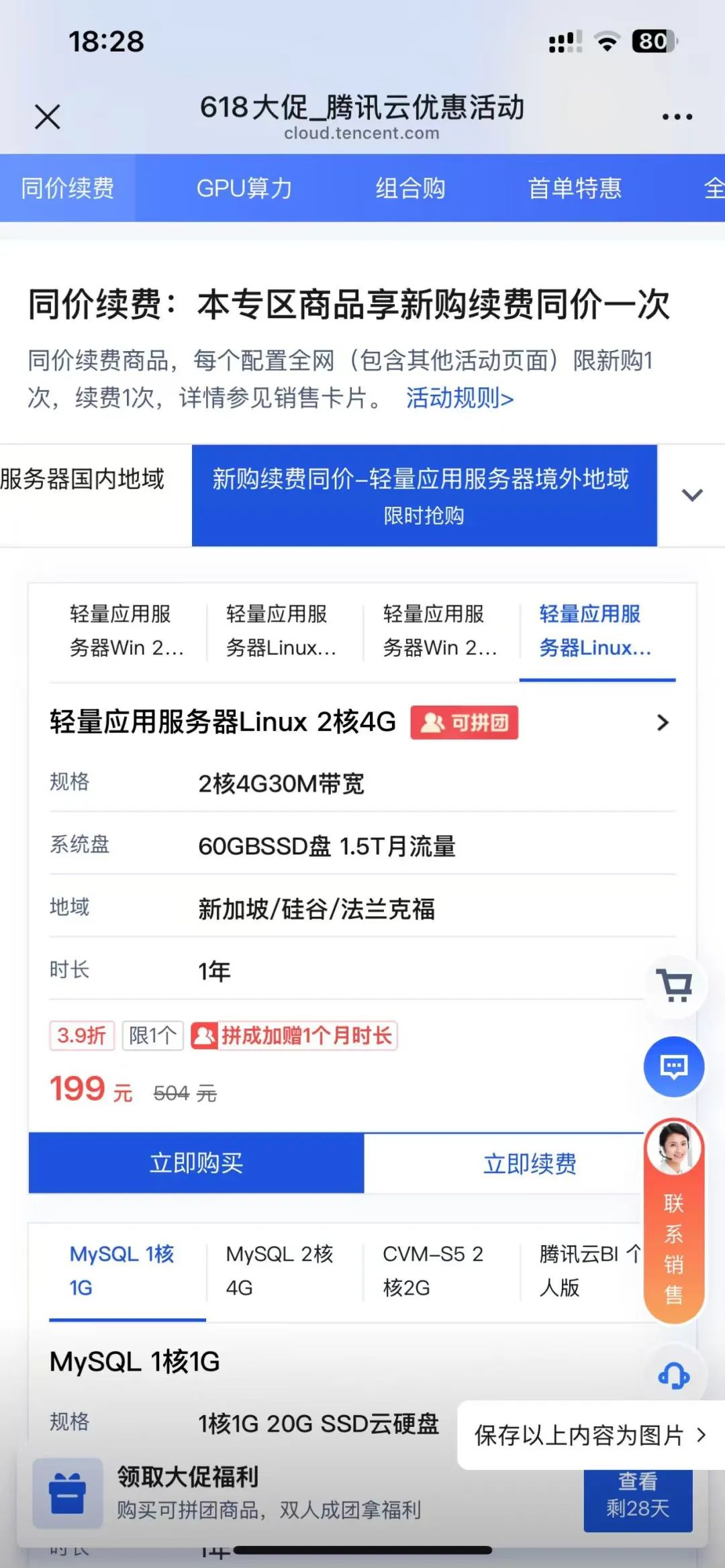
Task: Open the chat message floating button
Action: point(674,1067)
